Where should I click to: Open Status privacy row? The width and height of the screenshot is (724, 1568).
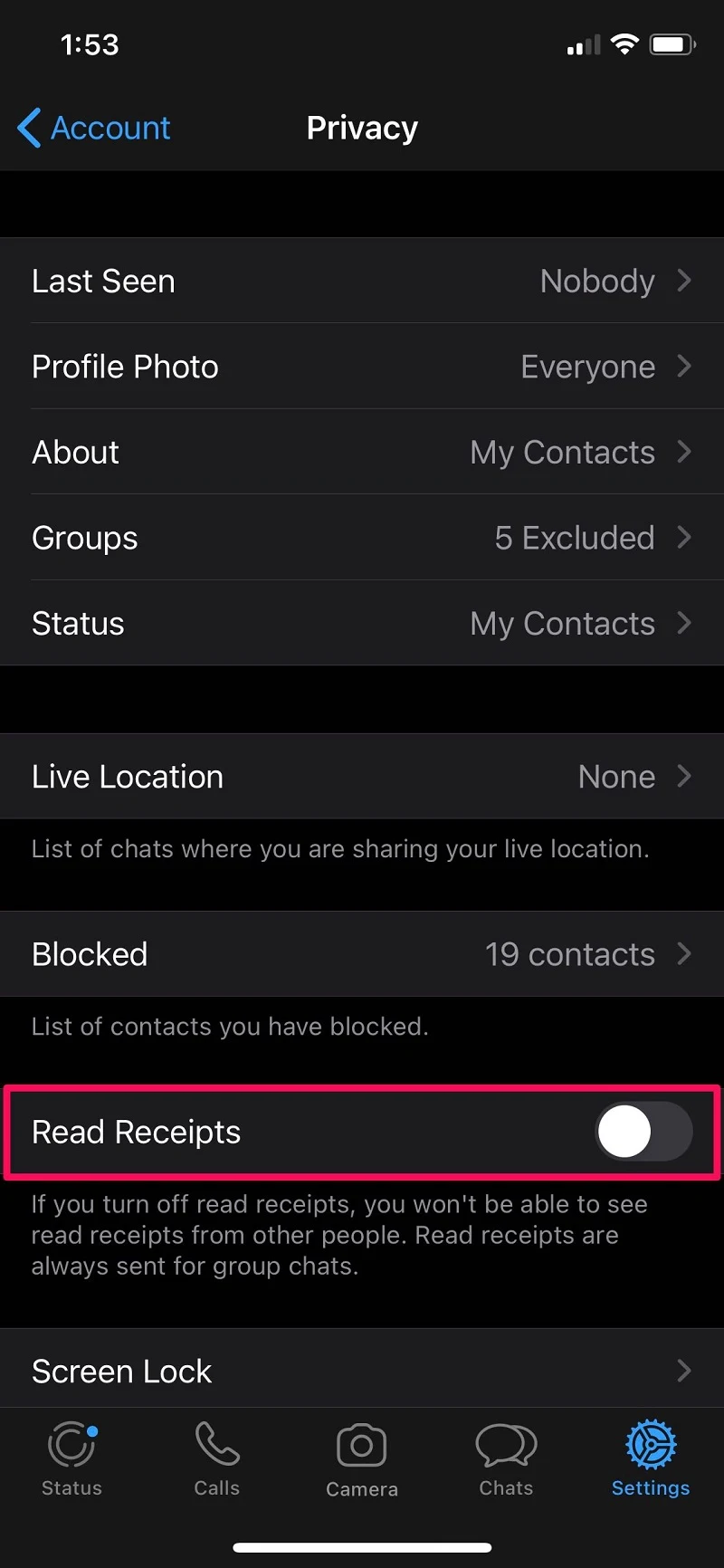pos(362,623)
